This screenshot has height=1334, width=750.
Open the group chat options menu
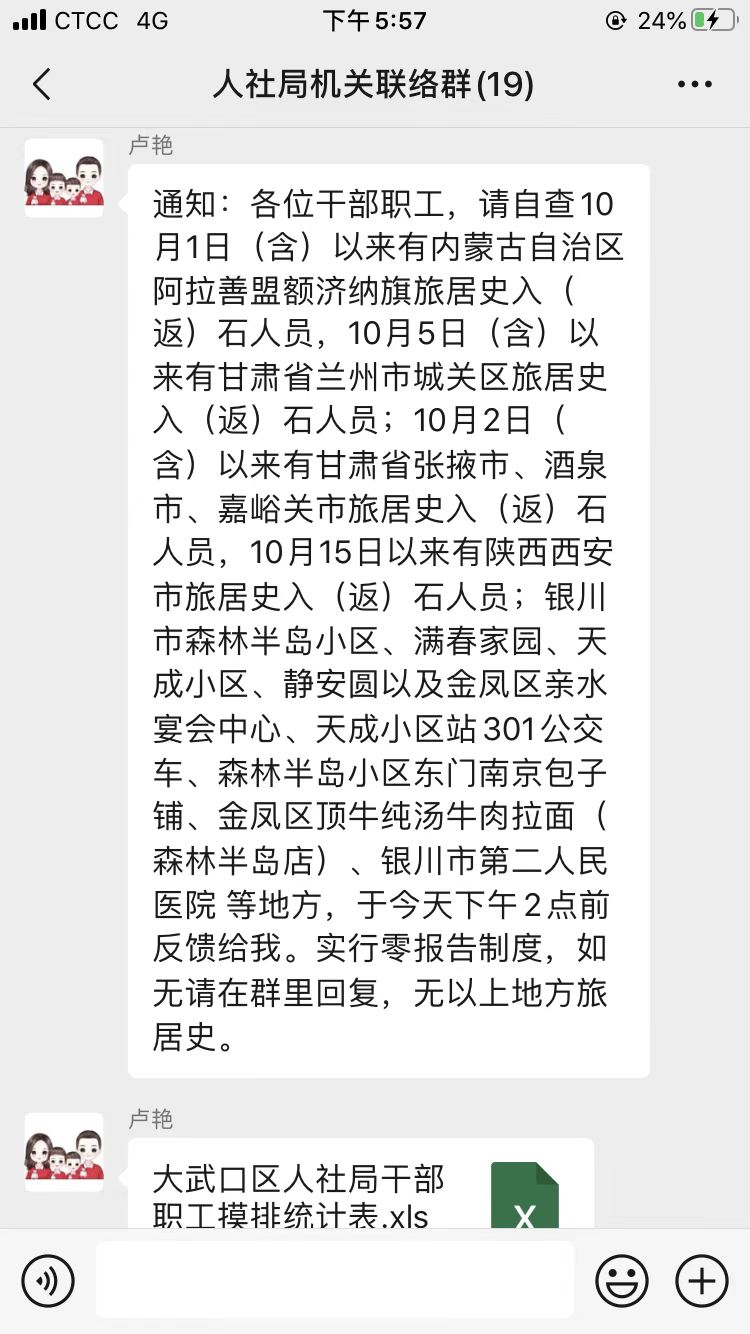[694, 85]
